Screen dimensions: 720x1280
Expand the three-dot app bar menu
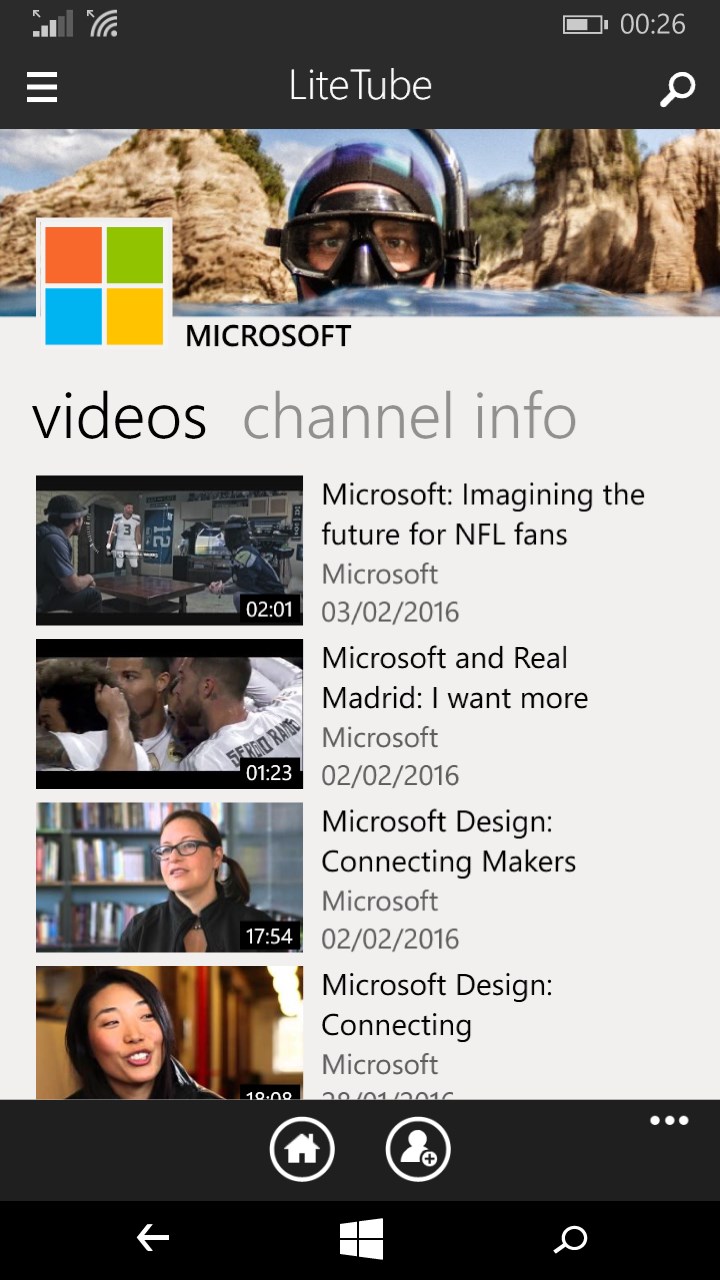click(x=669, y=1120)
